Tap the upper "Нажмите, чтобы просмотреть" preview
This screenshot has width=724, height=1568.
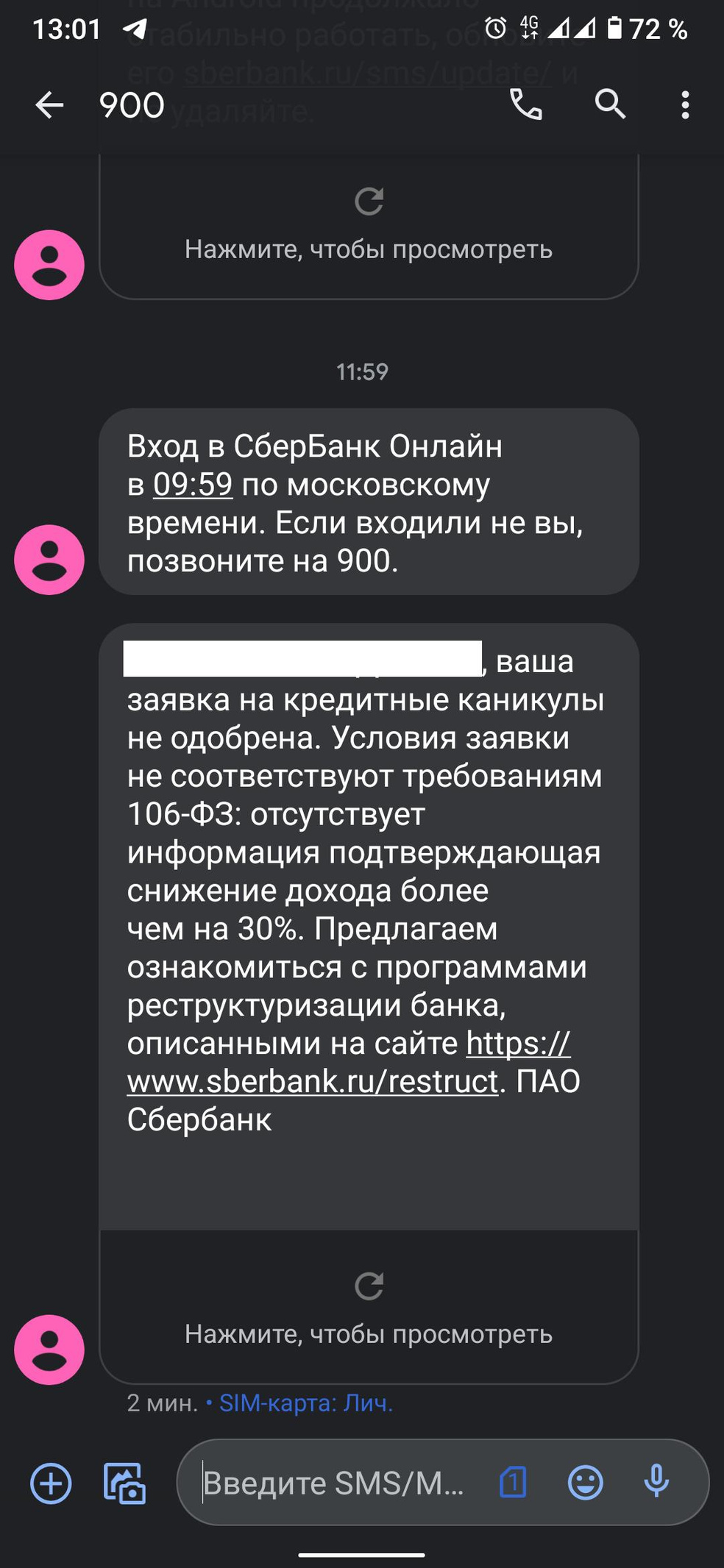click(x=369, y=227)
